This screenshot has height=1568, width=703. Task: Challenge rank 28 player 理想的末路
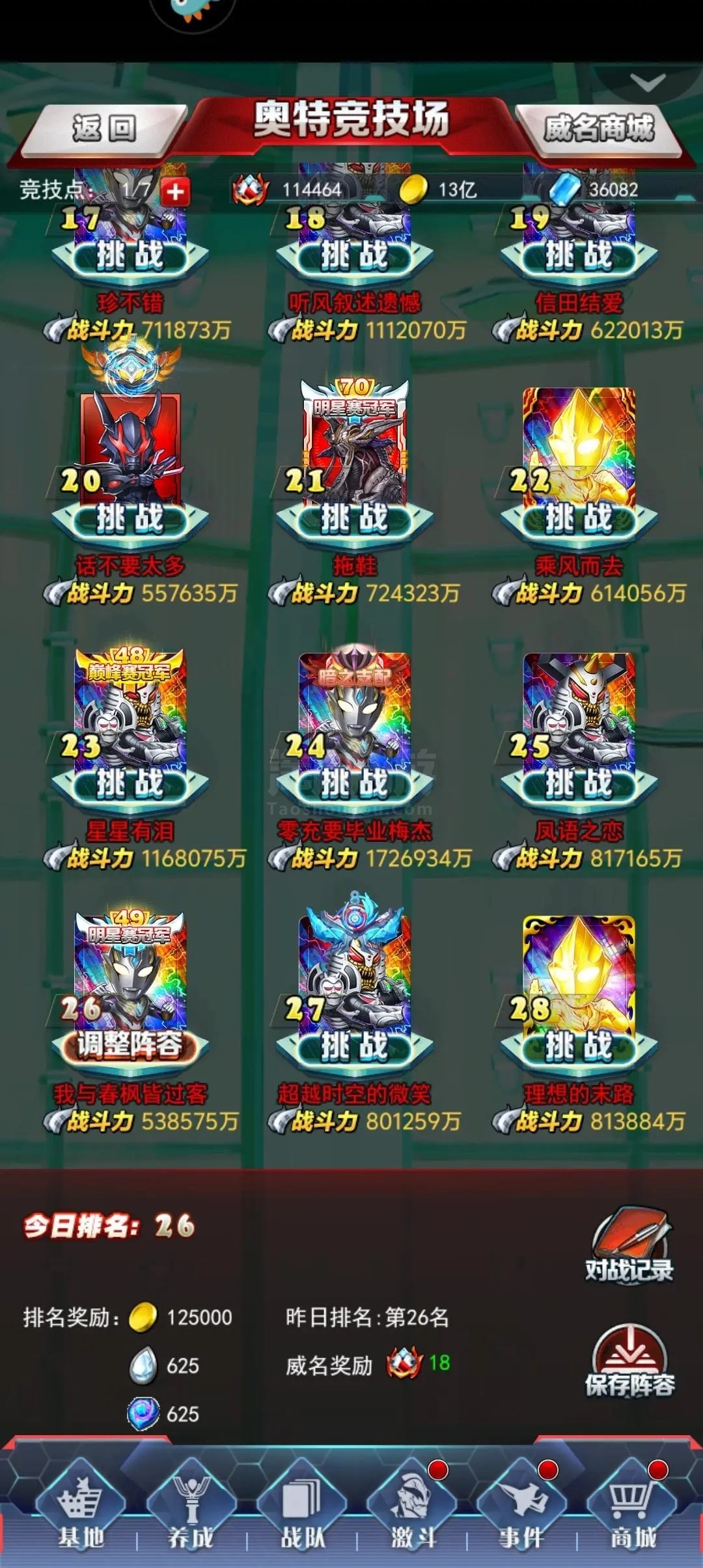pos(579,1046)
